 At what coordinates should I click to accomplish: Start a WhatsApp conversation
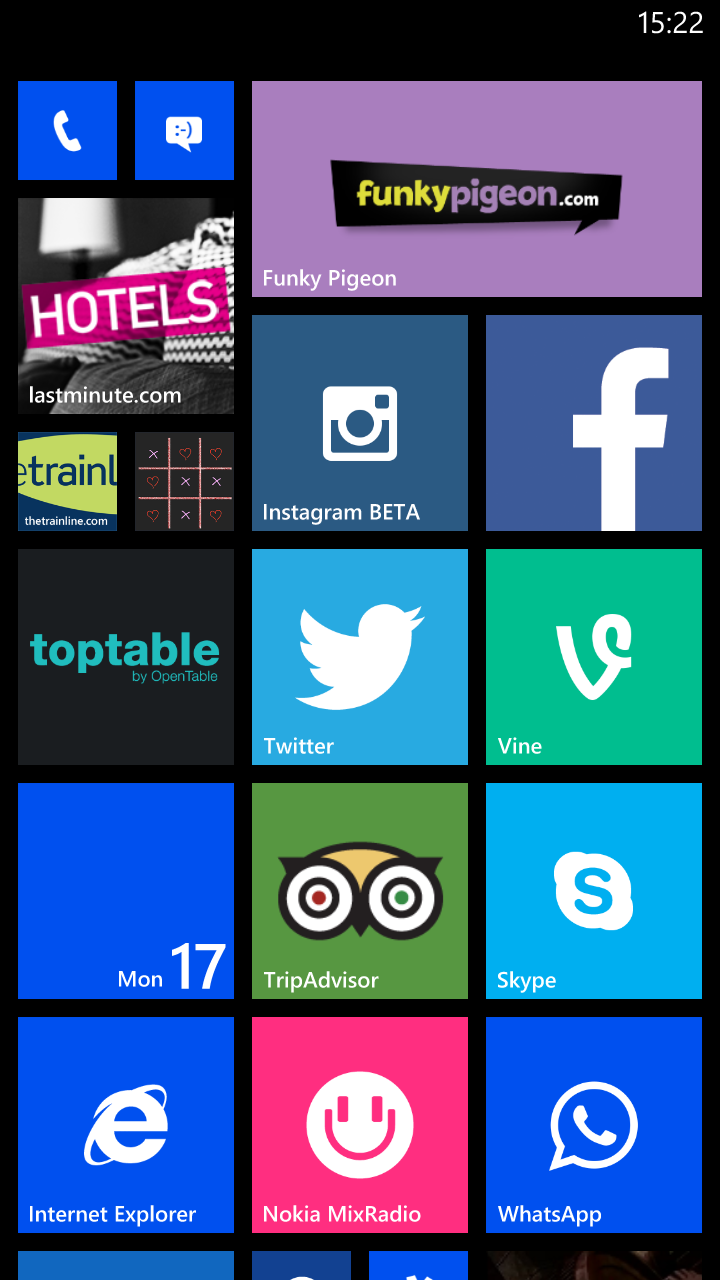click(593, 1124)
